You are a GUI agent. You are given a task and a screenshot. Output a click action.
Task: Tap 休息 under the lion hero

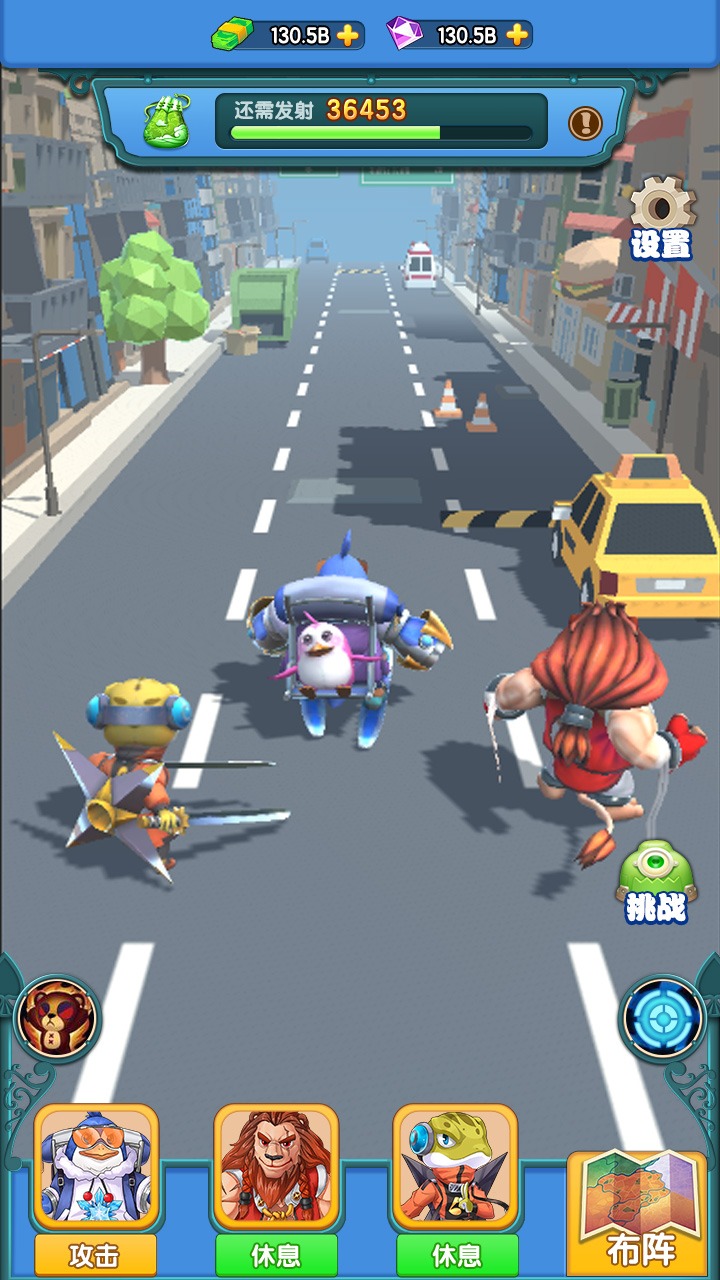(276, 1256)
